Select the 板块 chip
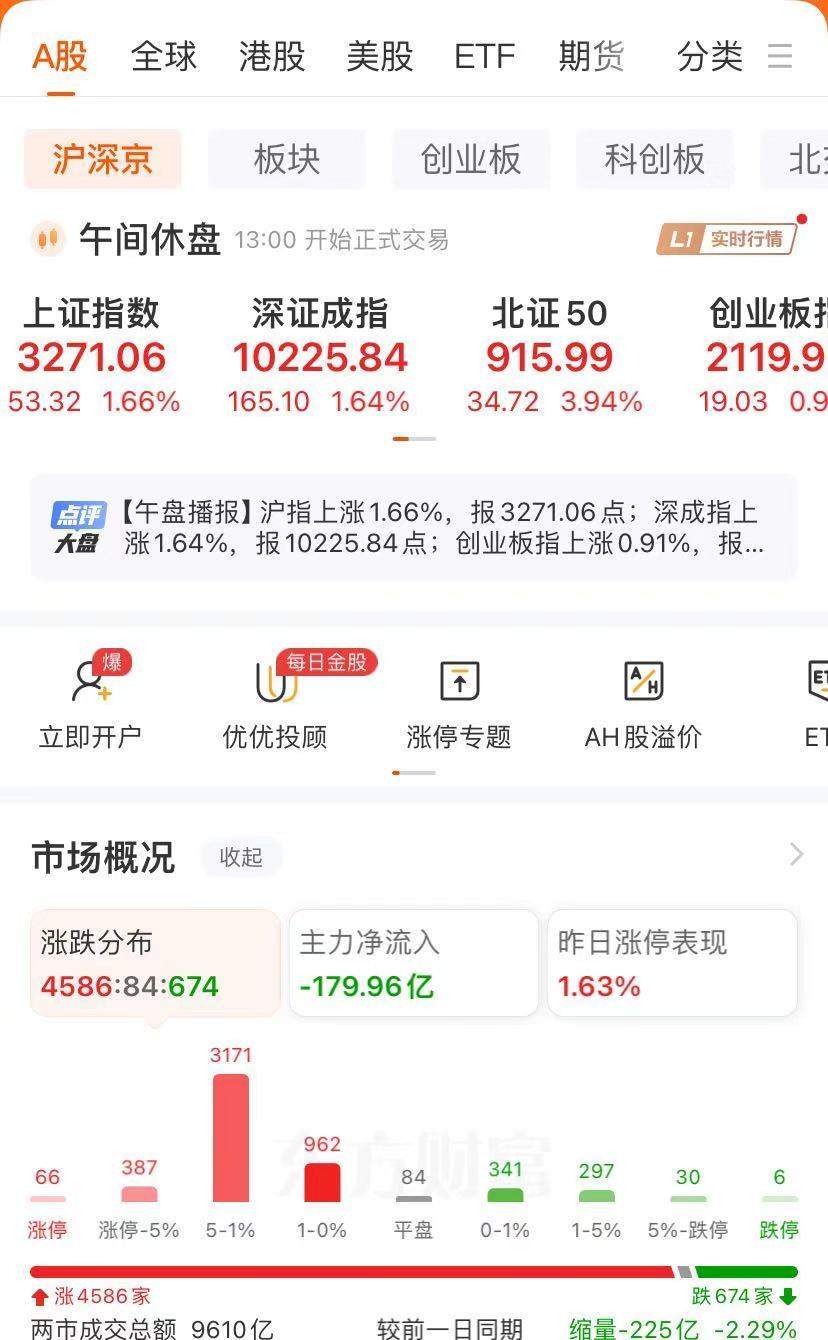 (287, 159)
